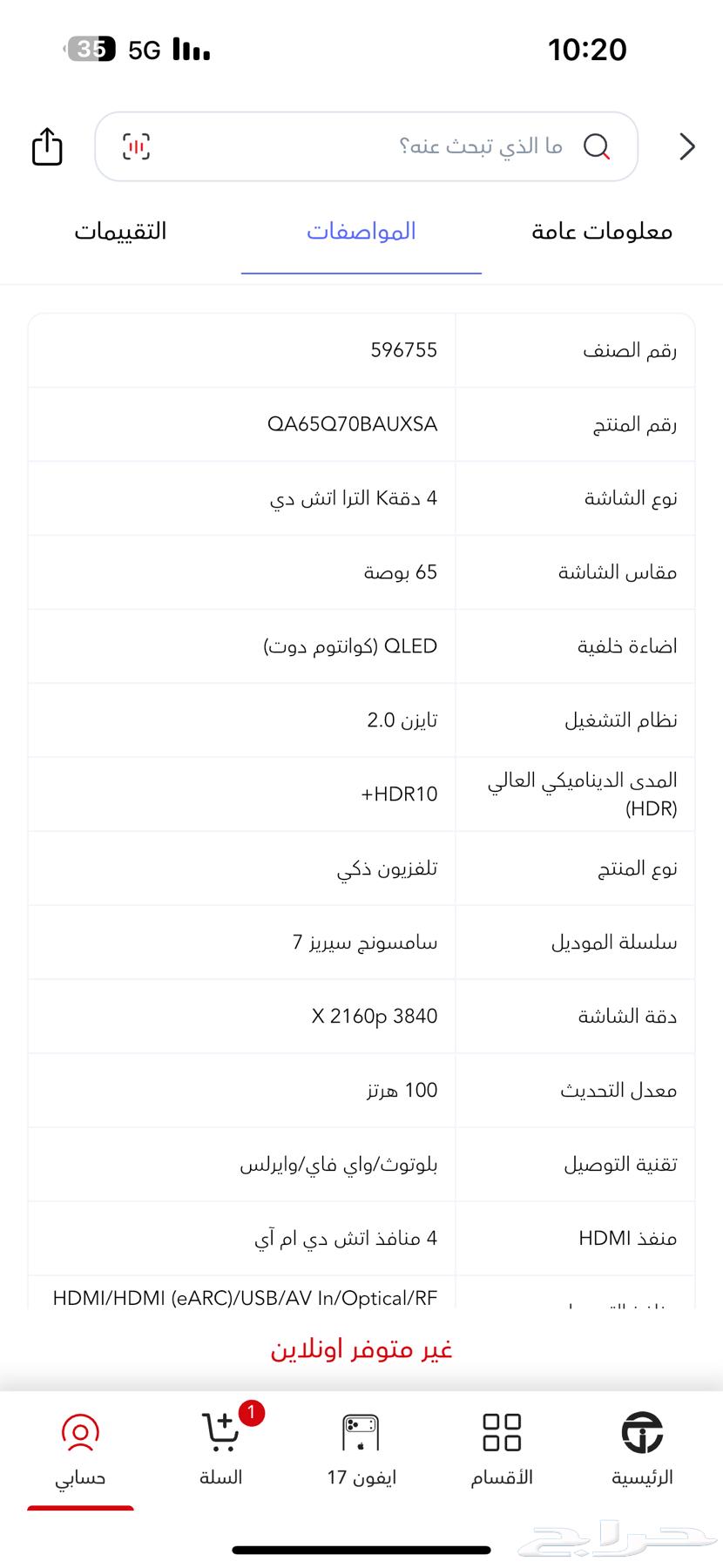723x1568 pixels.
Task: Tap the معدل التحديث 100 هرتز row
Action: (x=361, y=1090)
